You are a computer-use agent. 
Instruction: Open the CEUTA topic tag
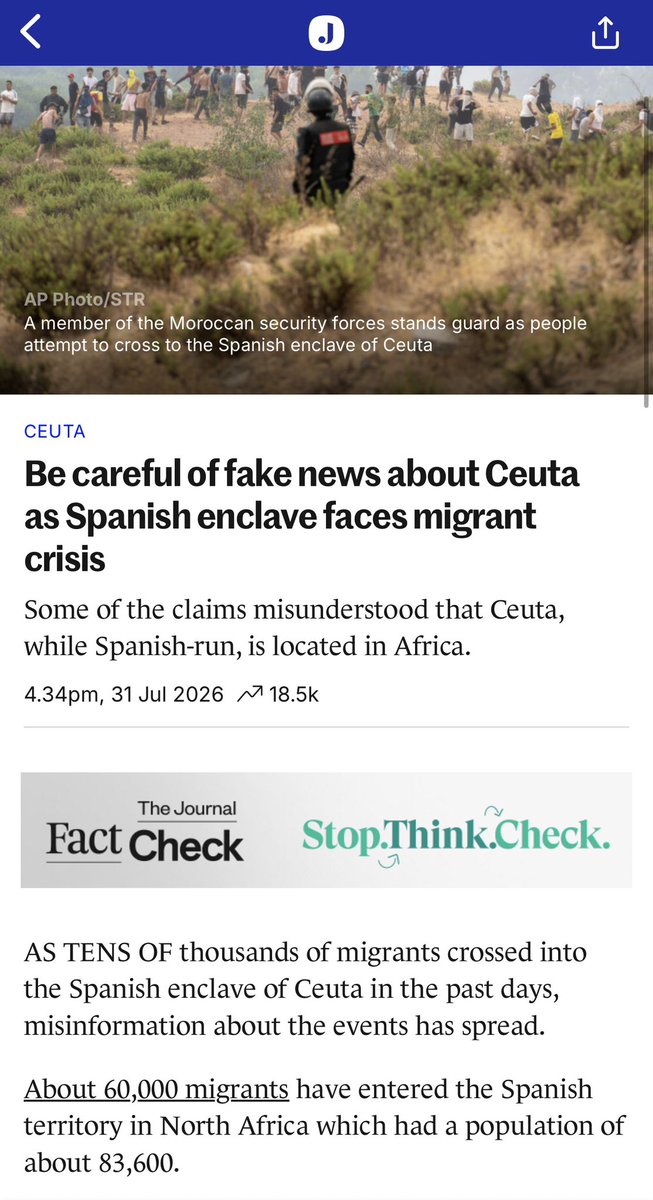point(55,432)
